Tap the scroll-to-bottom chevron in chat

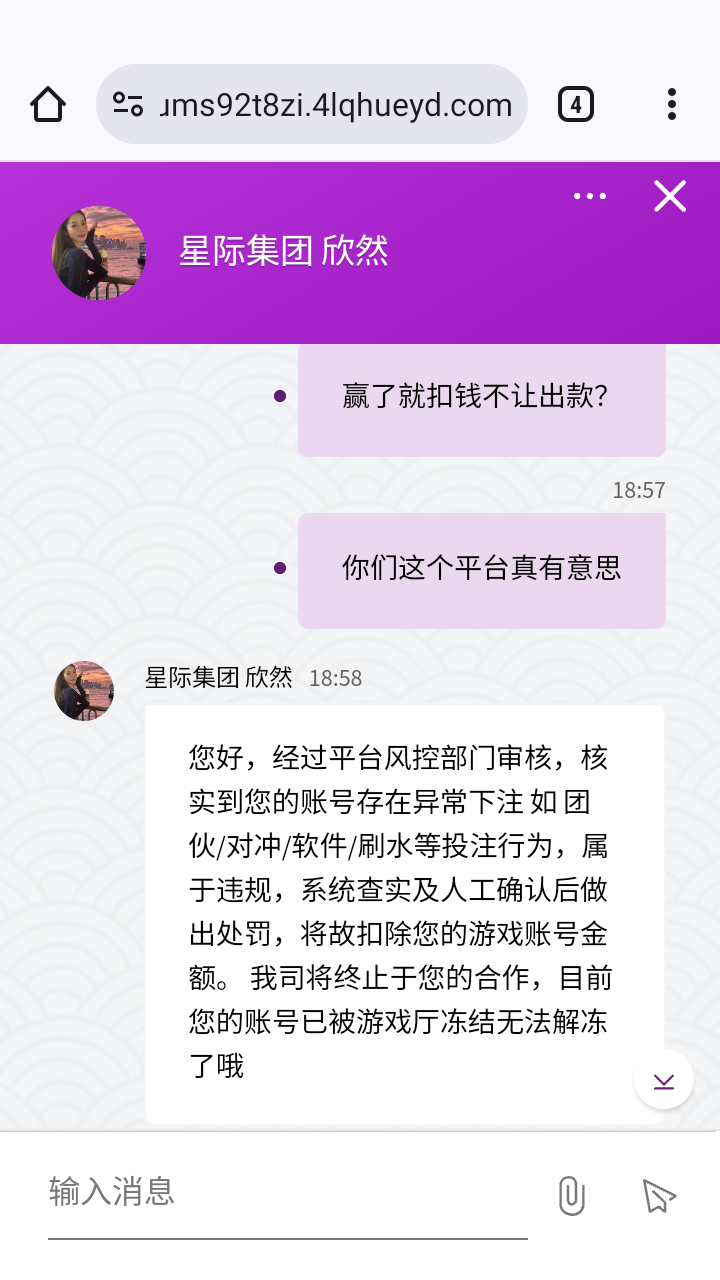click(x=663, y=1079)
